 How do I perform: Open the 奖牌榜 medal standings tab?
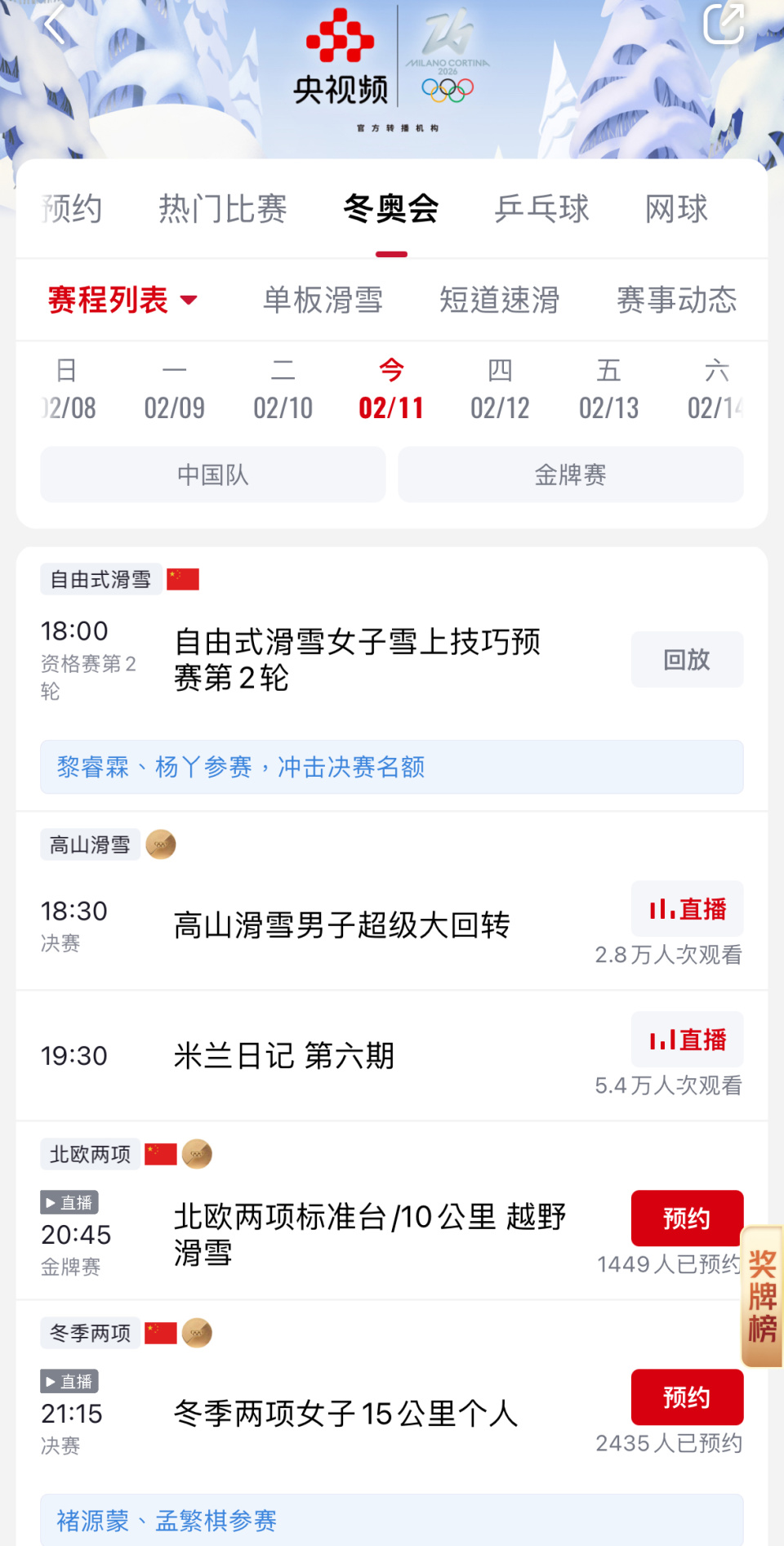pyautogui.click(x=760, y=1295)
